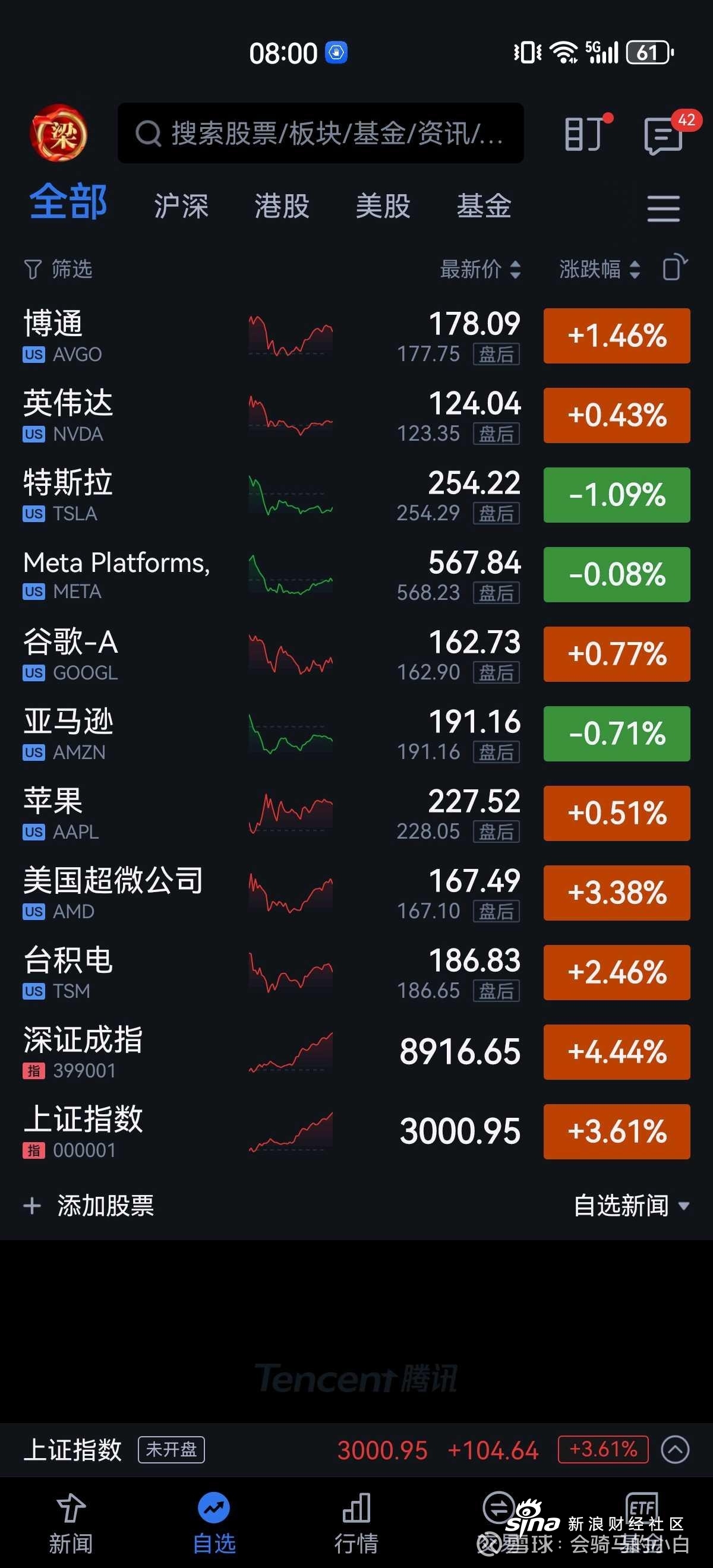Toggle sorting on the 最新价 column
Image resolution: width=713 pixels, height=1568 pixels.
481,270
